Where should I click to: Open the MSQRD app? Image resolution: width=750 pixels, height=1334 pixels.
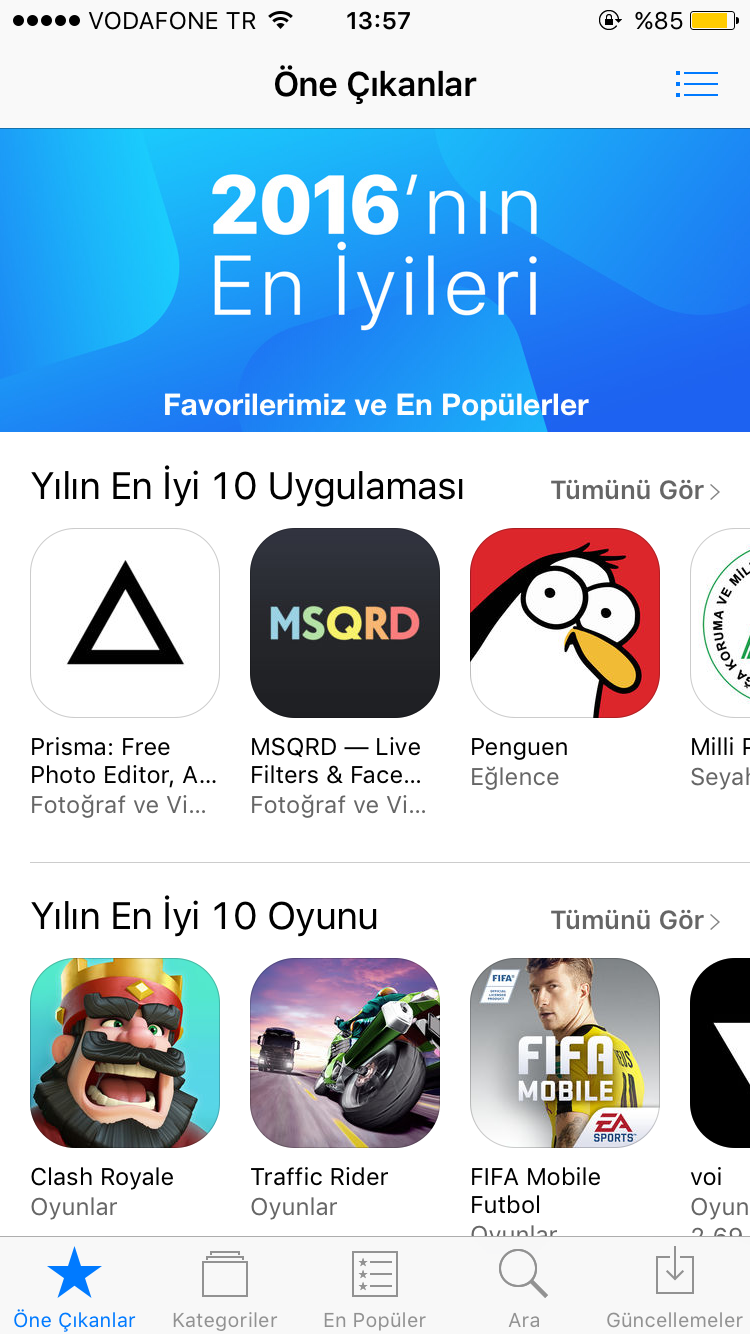tap(345, 623)
